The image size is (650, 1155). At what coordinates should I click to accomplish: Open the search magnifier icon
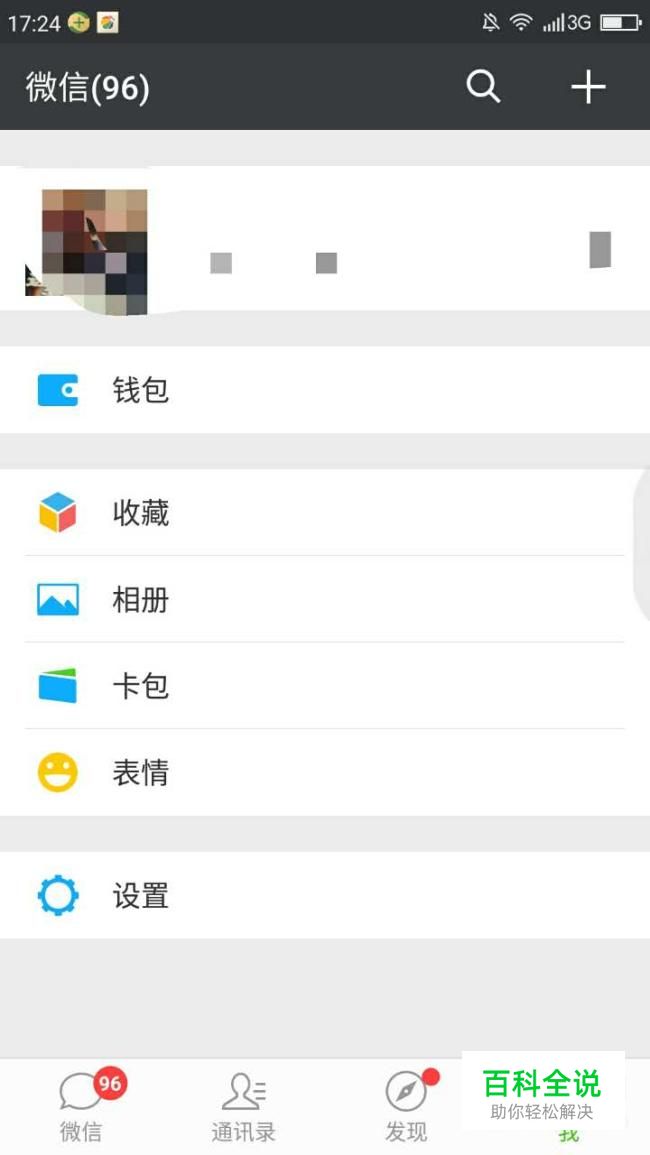click(x=483, y=87)
